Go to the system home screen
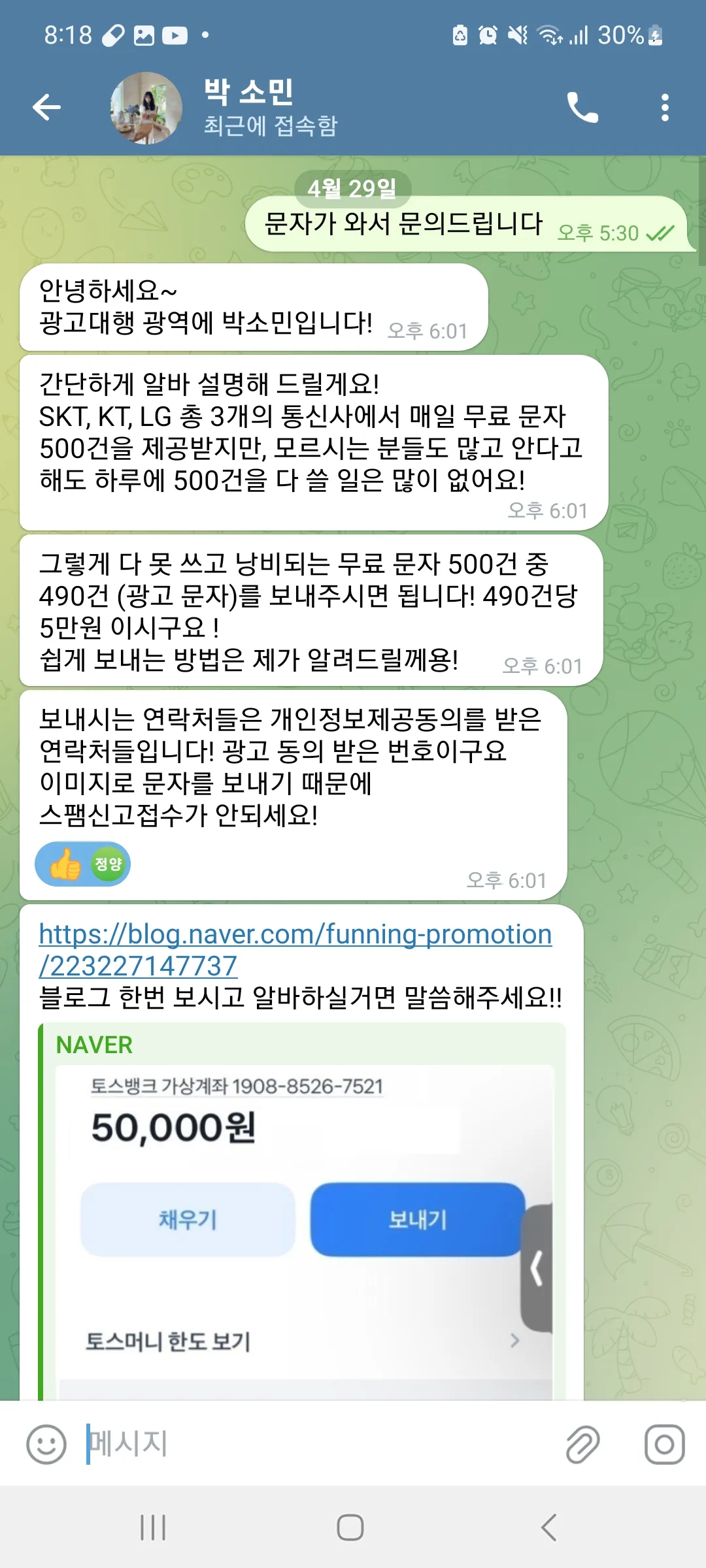The image size is (706, 1568). coord(350,1527)
